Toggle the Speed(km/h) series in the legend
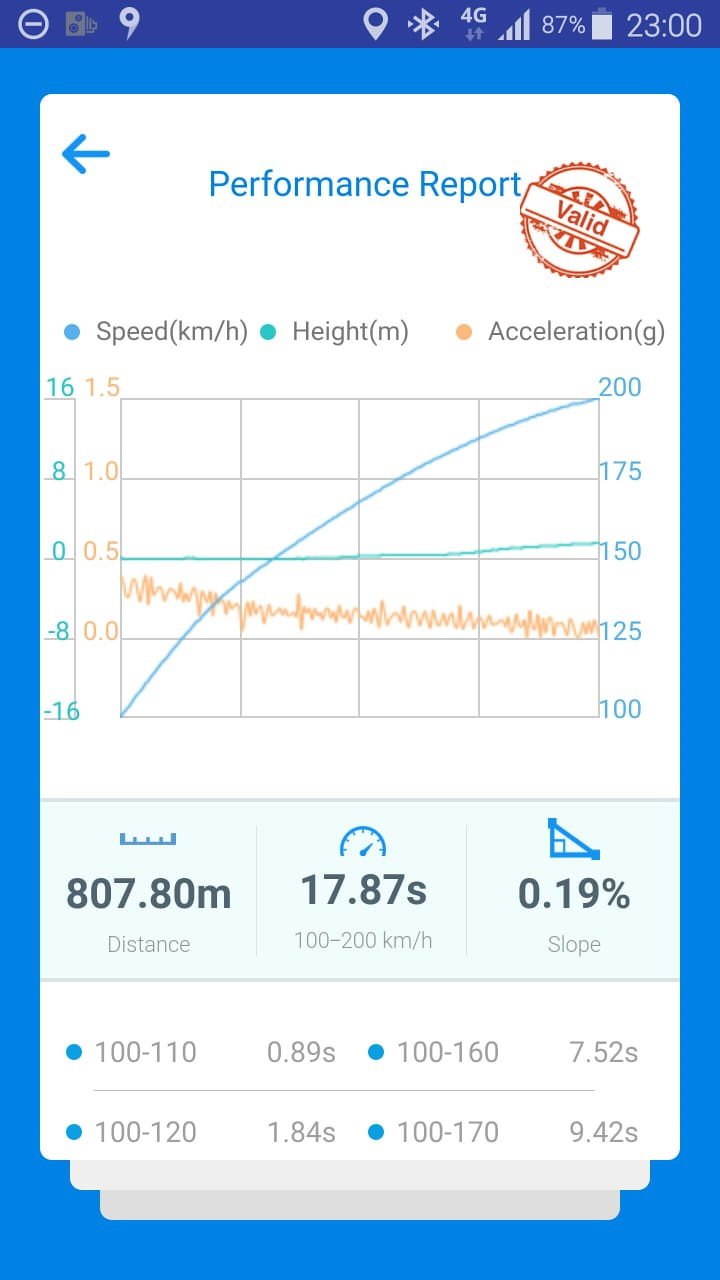This screenshot has width=720, height=1280. [156, 332]
